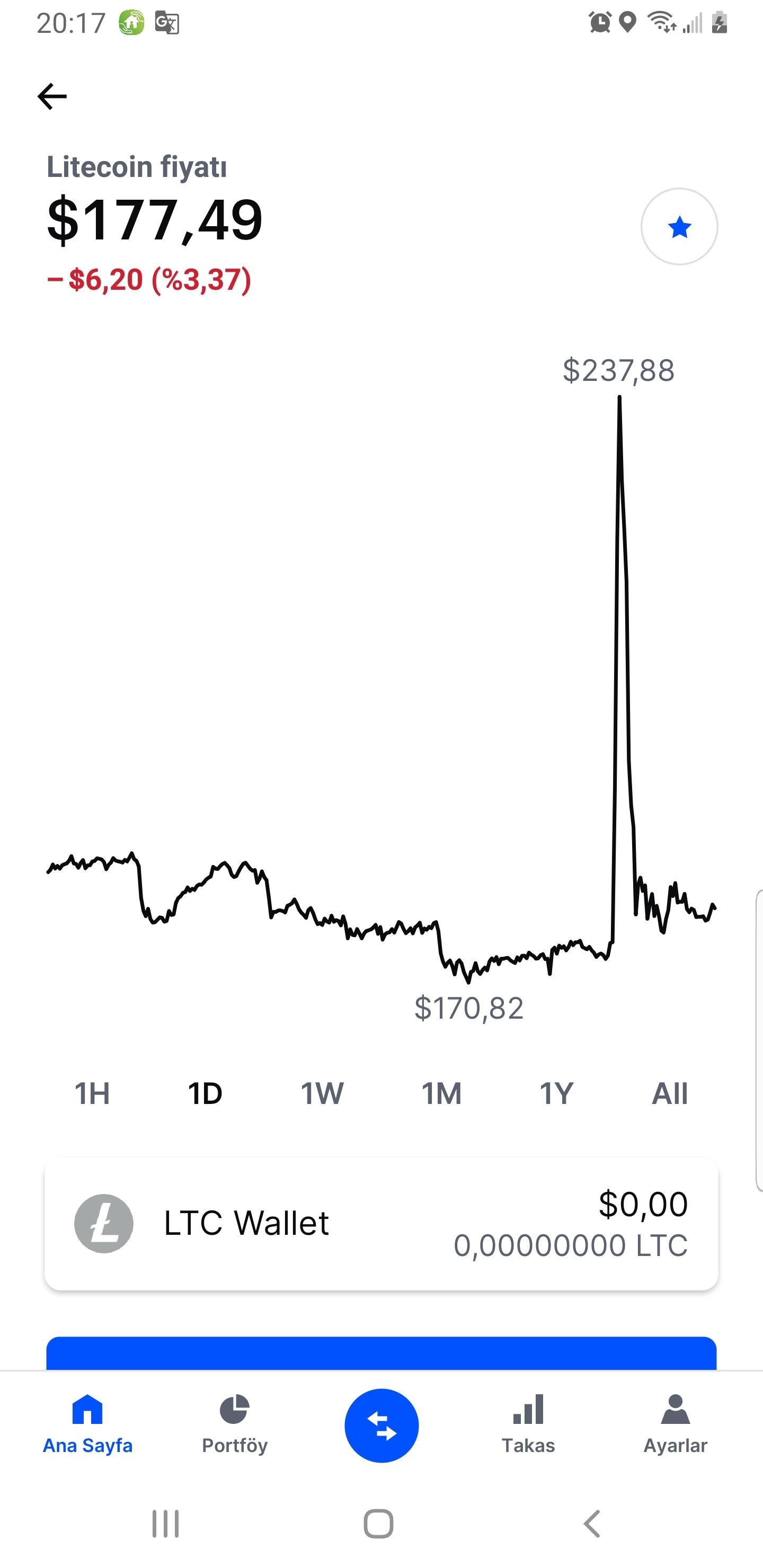Tap the blue trade arrows button
This screenshot has height=1568, width=763.
coord(382,1426)
